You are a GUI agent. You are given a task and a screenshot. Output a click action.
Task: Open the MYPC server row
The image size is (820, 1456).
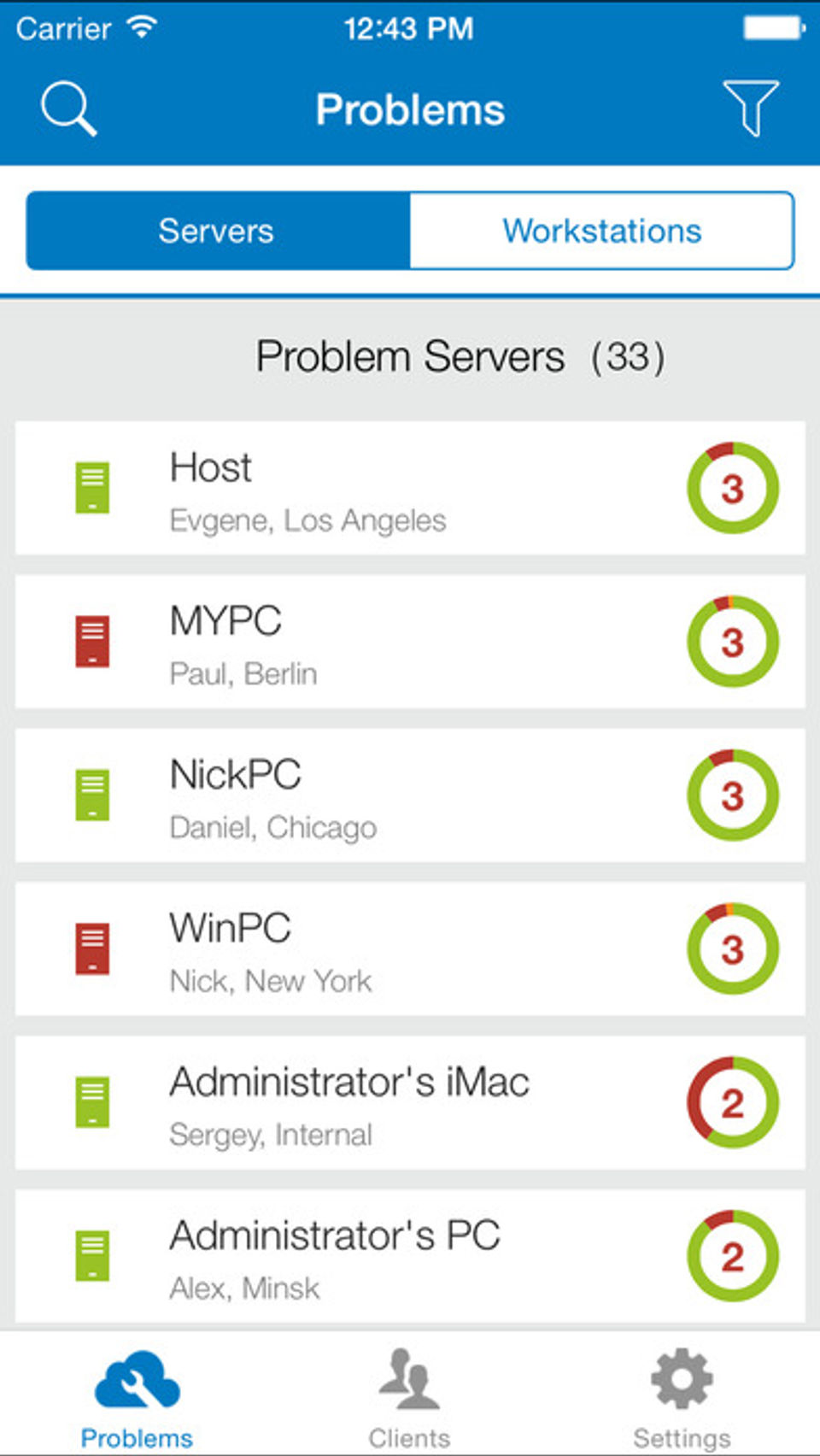(x=410, y=642)
